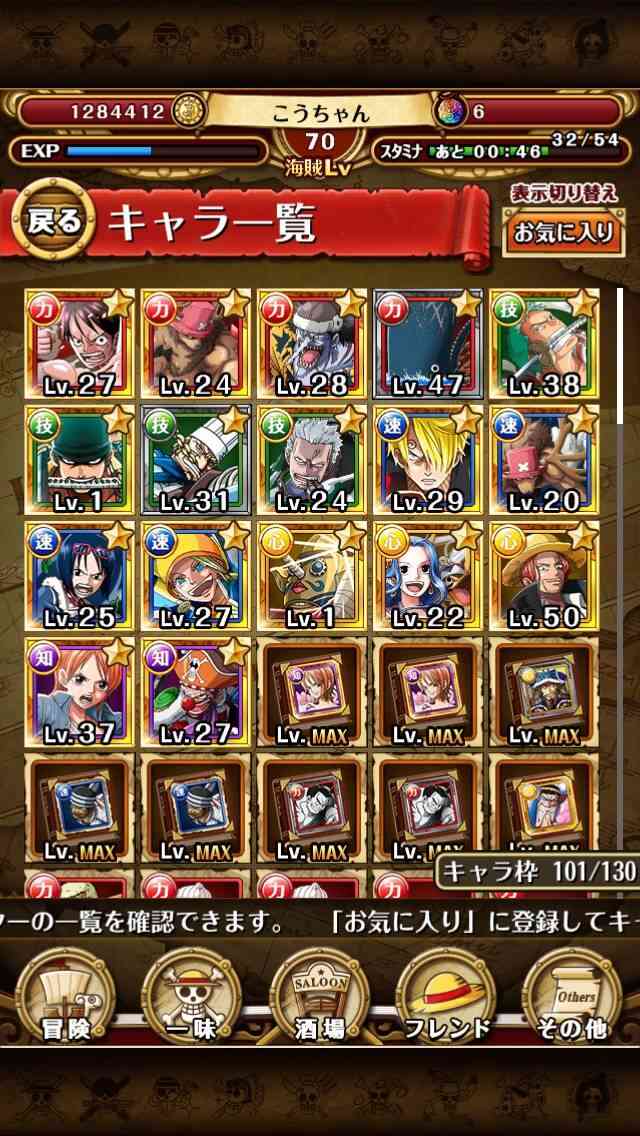Select the Lv.50 Shanks character
The width and height of the screenshot is (640, 1136).
click(x=544, y=576)
